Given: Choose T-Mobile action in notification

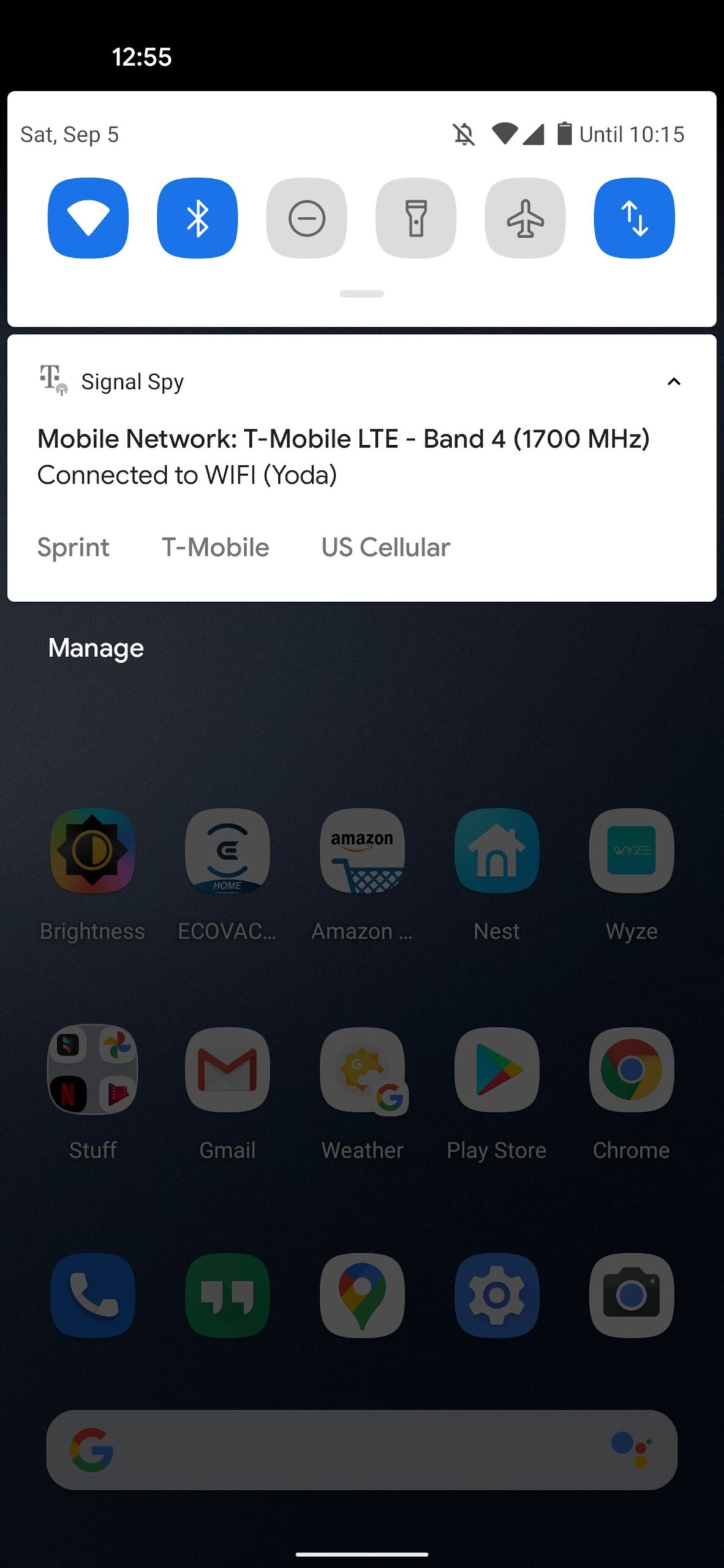Looking at the screenshot, I should 216,547.
